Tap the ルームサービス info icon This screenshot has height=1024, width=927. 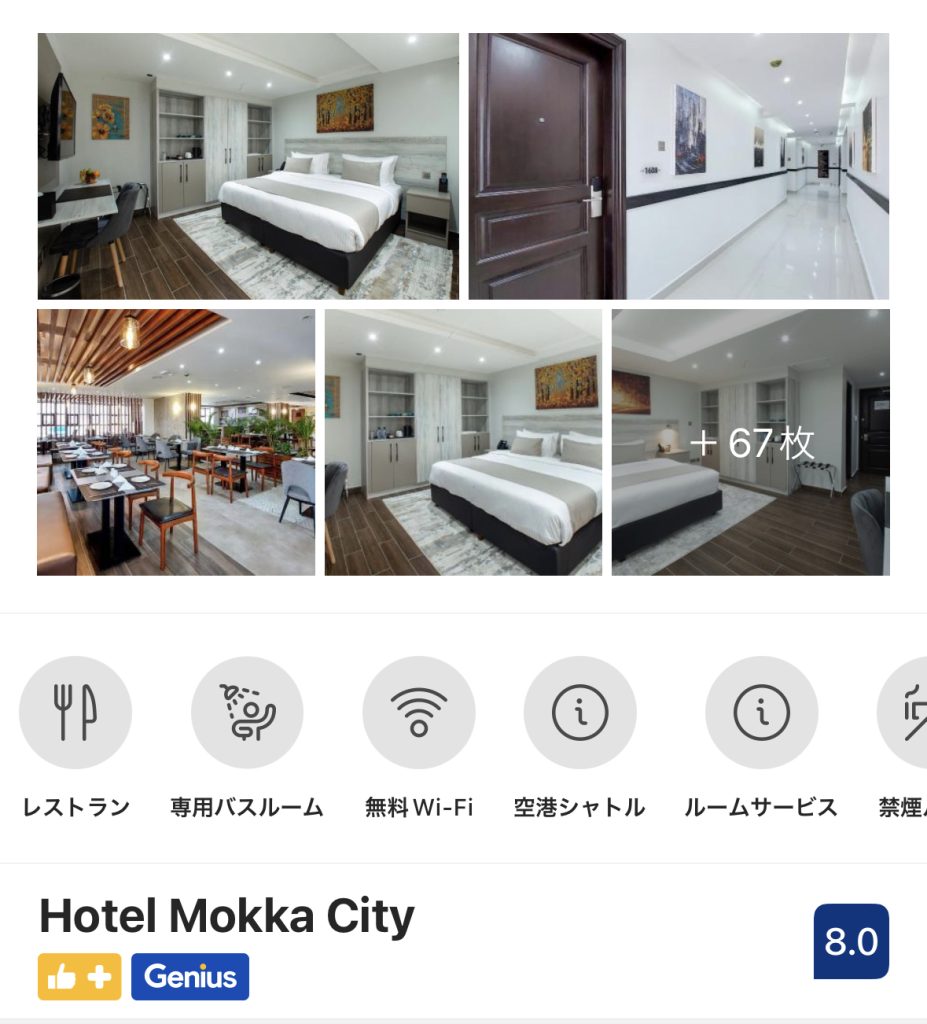coord(761,712)
